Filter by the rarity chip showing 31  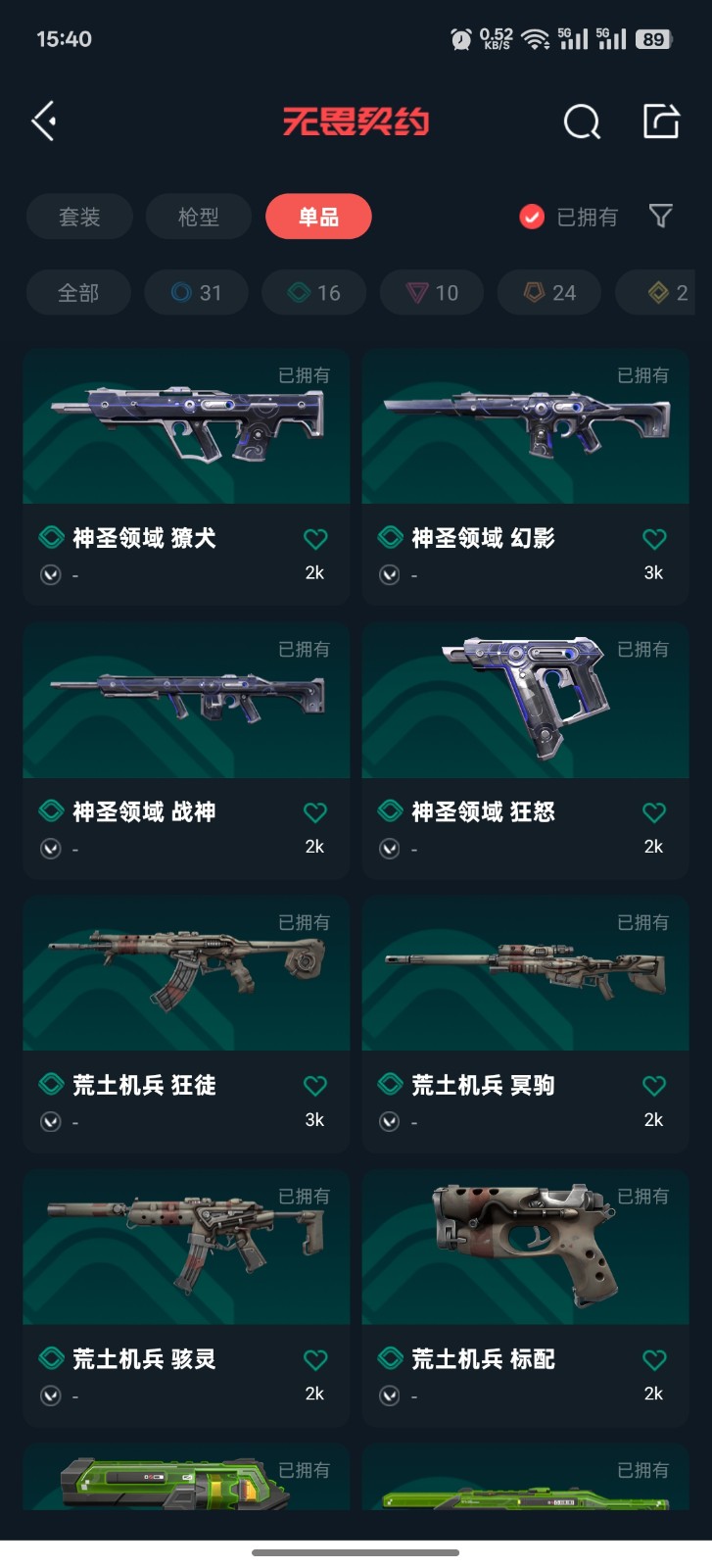point(196,293)
